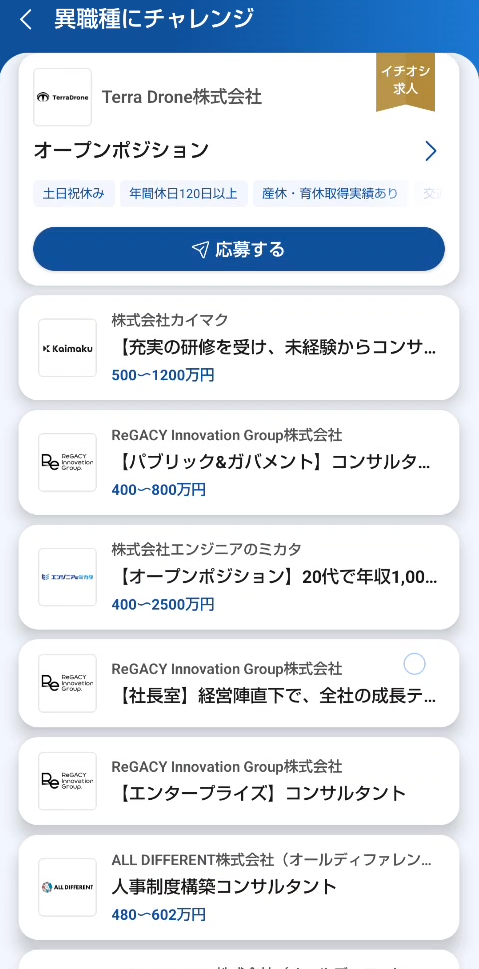Open ReGACY 社長室 job listing
Image resolution: width=479 pixels, height=969 pixels.
(239, 683)
